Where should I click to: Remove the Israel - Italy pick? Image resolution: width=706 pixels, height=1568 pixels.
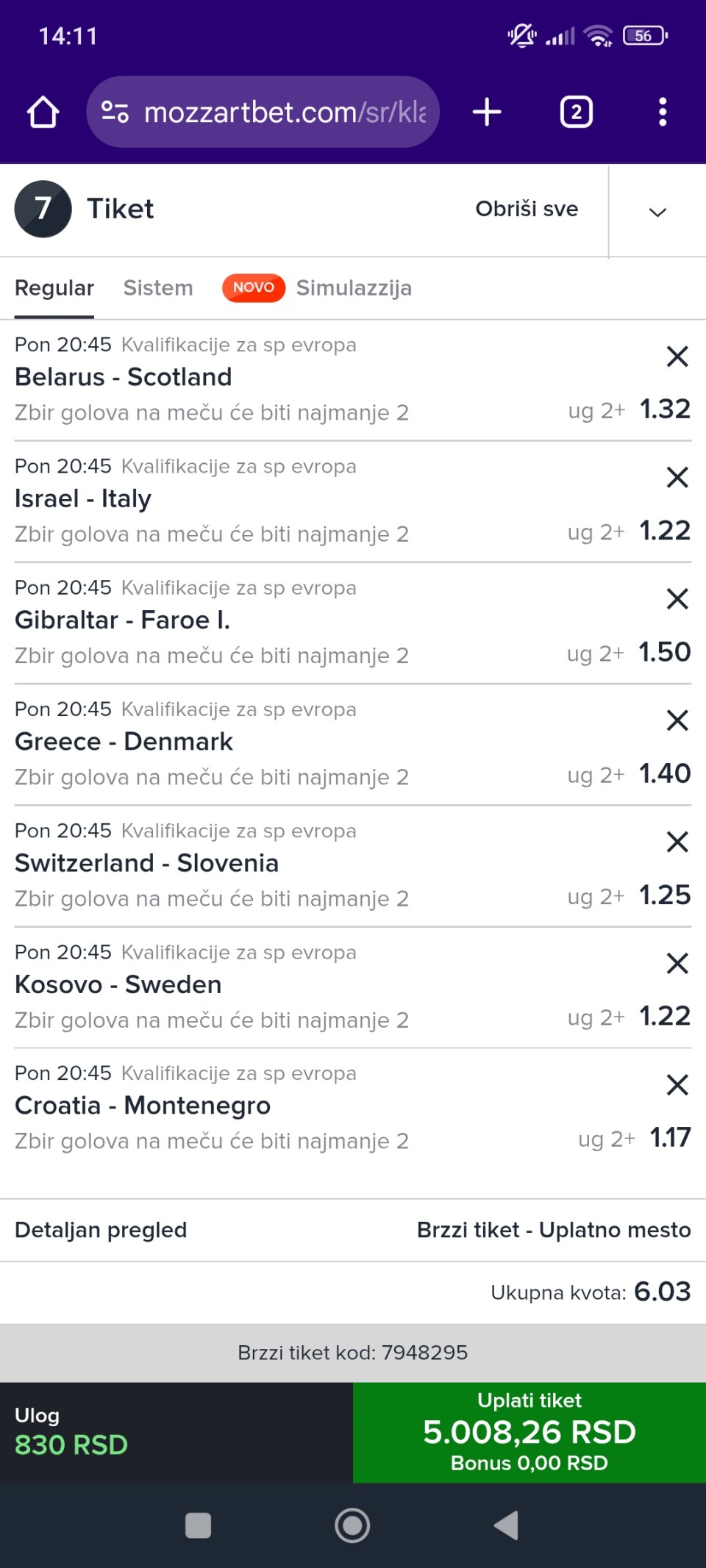(677, 478)
